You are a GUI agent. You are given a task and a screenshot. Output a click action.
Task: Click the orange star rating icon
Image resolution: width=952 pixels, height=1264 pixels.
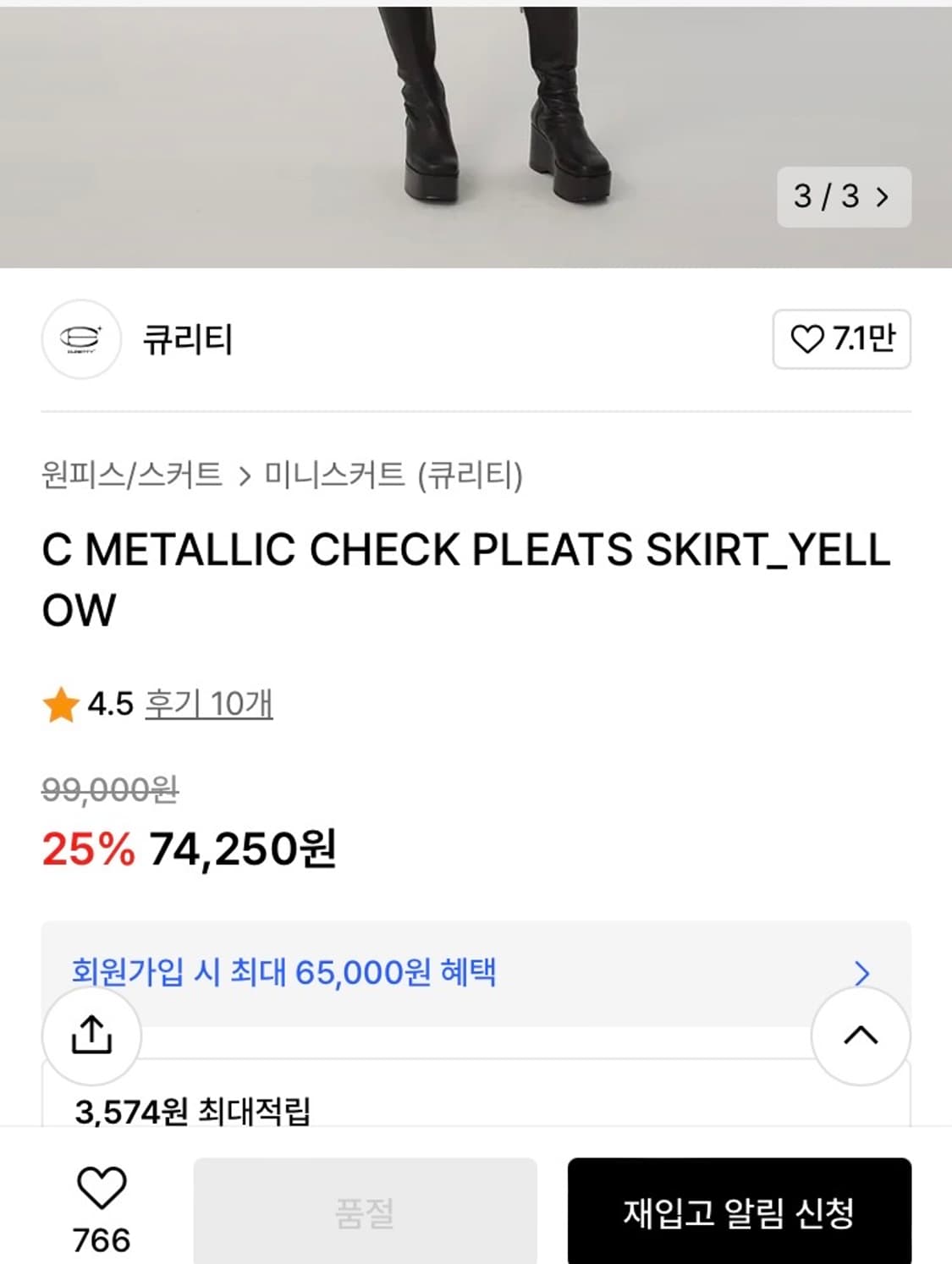[x=58, y=704]
